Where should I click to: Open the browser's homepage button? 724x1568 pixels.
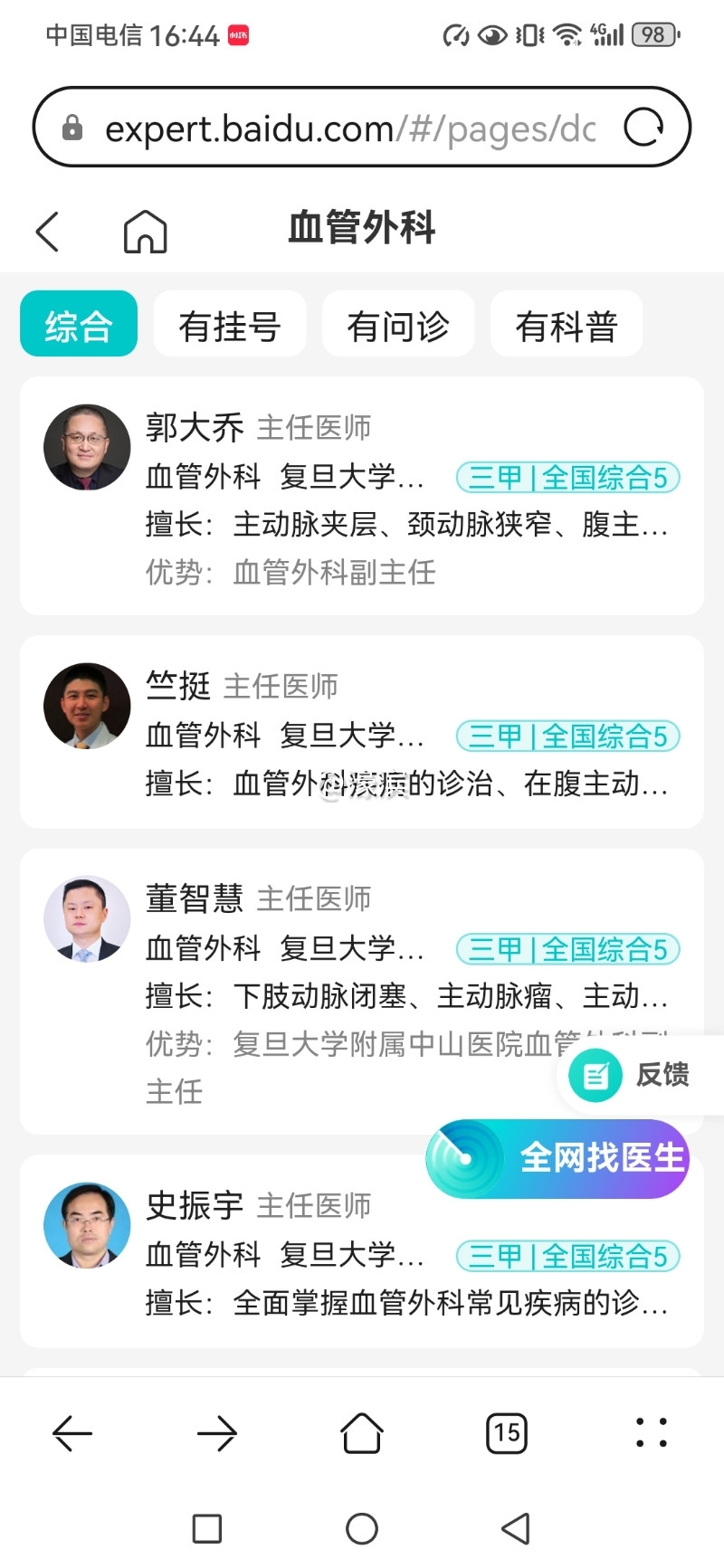click(x=362, y=1433)
